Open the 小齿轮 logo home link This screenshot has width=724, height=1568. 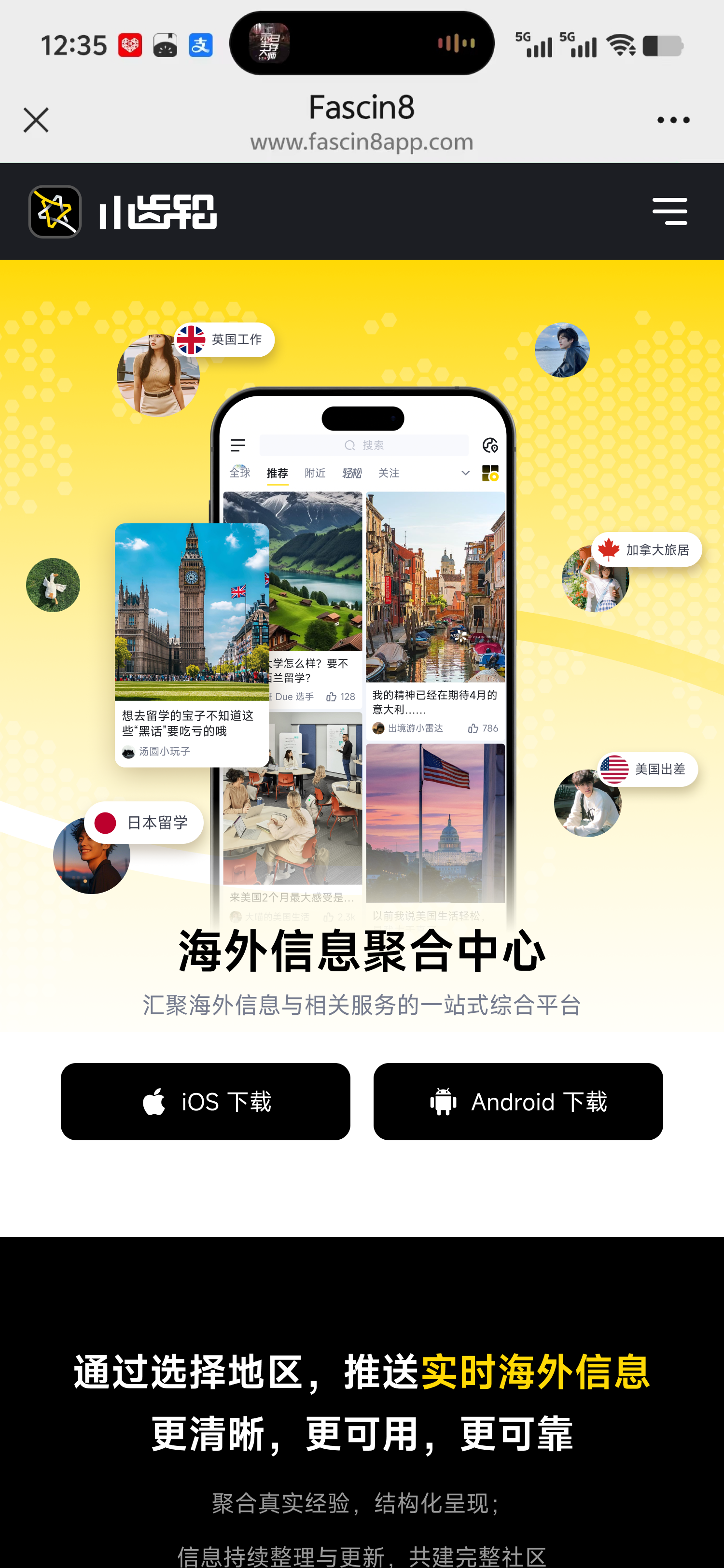(122, 212)
